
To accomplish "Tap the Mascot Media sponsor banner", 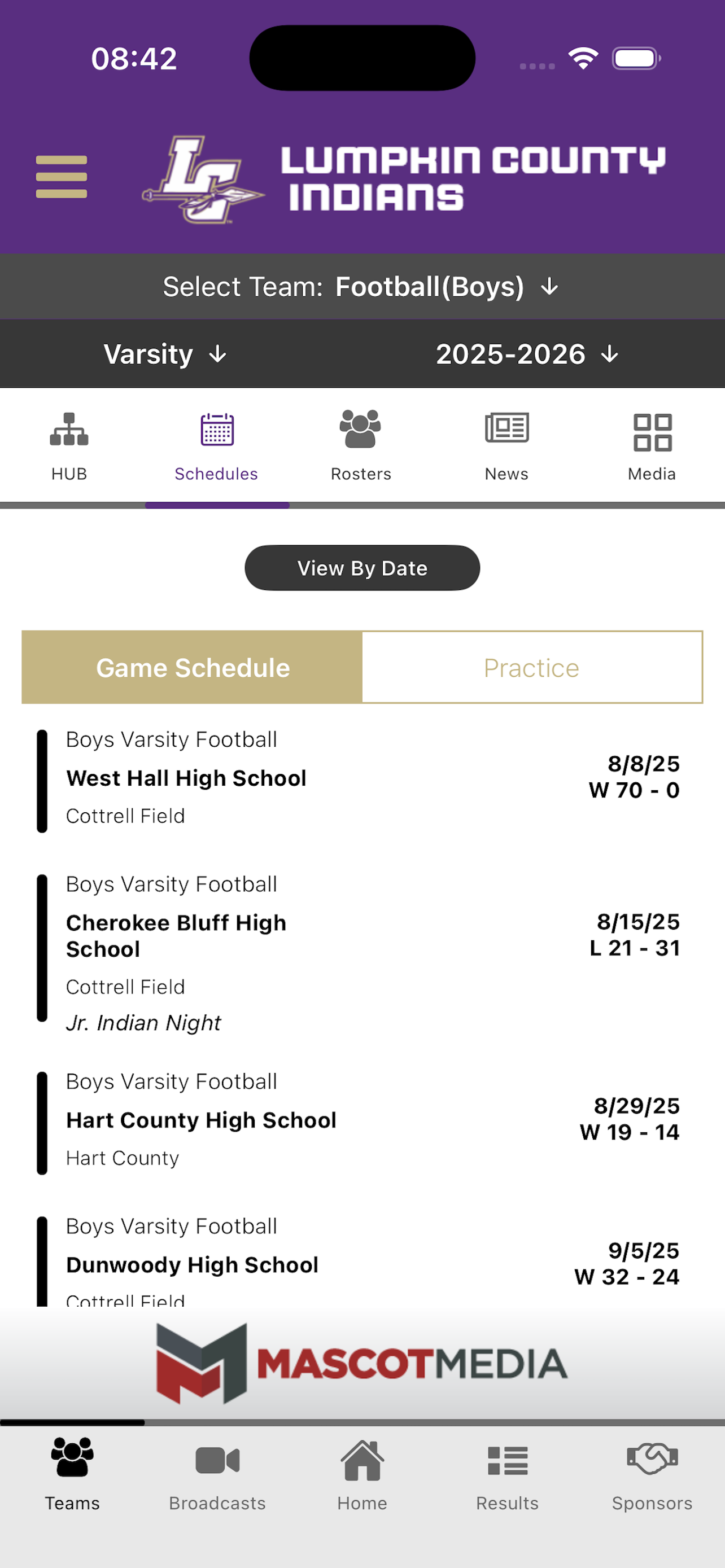I will pos(362,1364).
